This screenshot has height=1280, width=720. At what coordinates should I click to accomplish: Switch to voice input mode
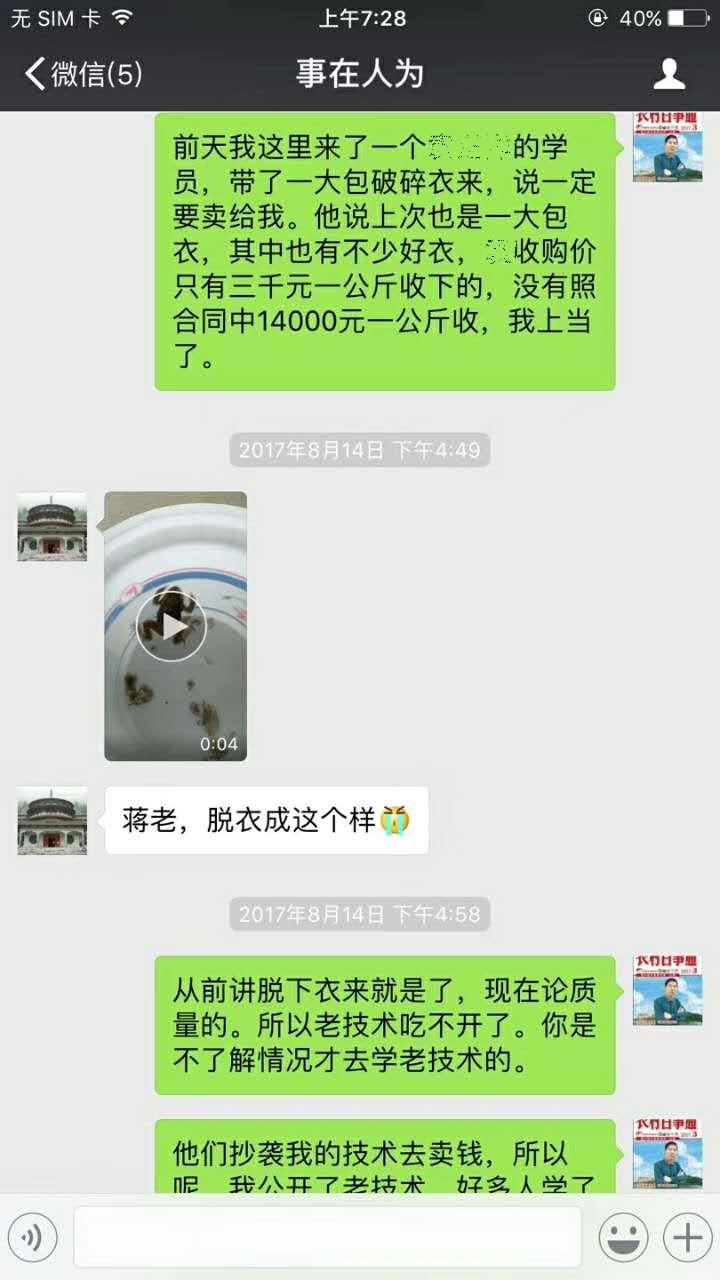click(x=33, y=1238)
